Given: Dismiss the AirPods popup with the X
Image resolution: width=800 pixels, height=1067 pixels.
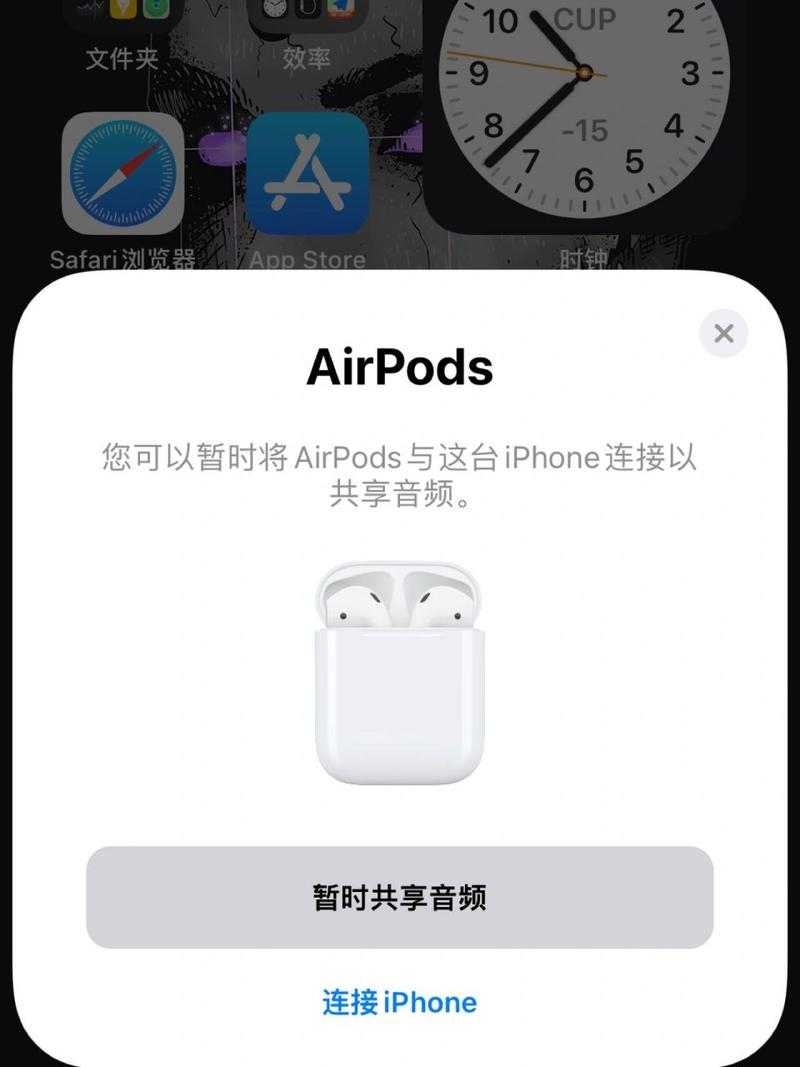Looking at the screenshot, I should 724,333.
